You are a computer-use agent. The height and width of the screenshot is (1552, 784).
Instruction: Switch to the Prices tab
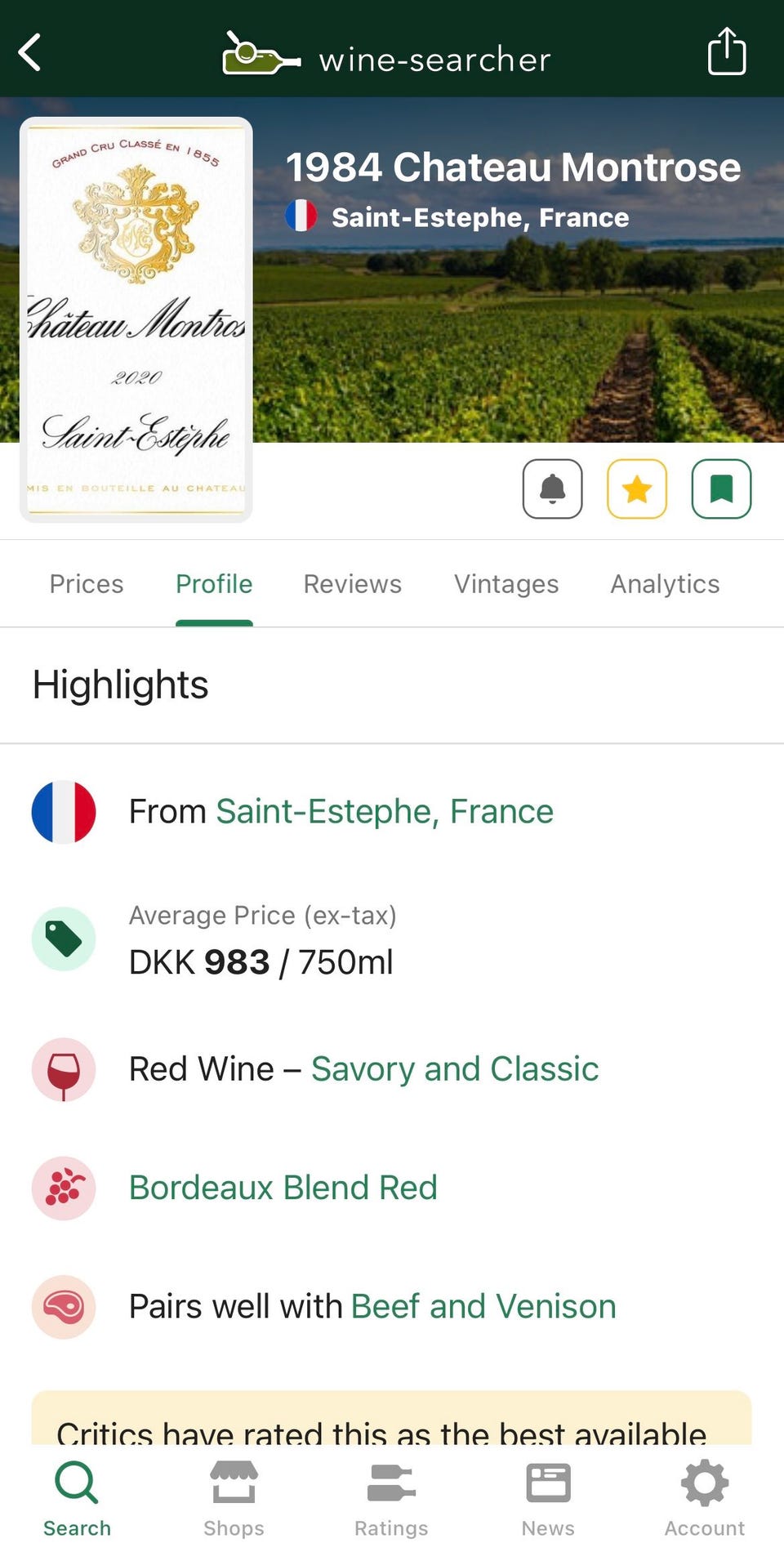(87, 584)
